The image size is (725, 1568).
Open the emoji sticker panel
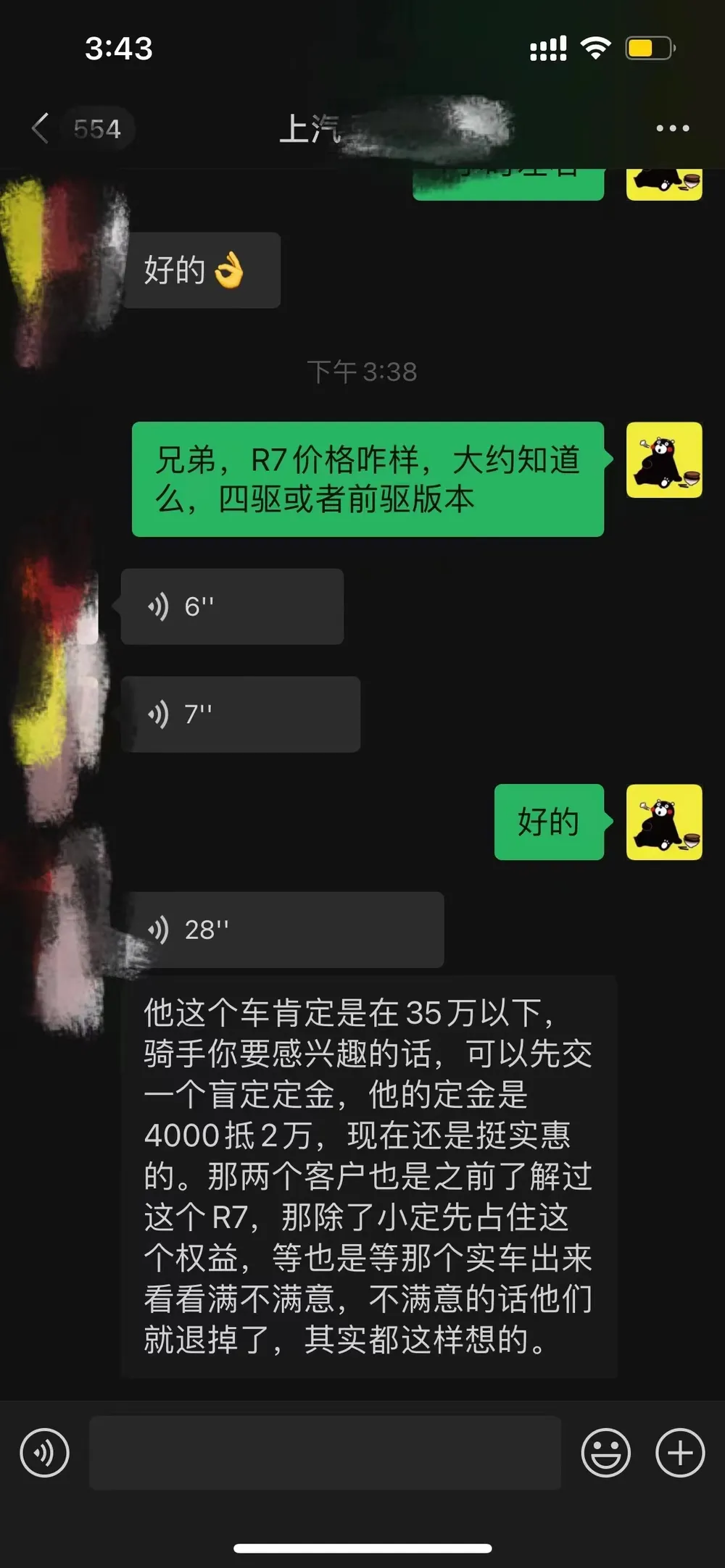pos(605,1453)
